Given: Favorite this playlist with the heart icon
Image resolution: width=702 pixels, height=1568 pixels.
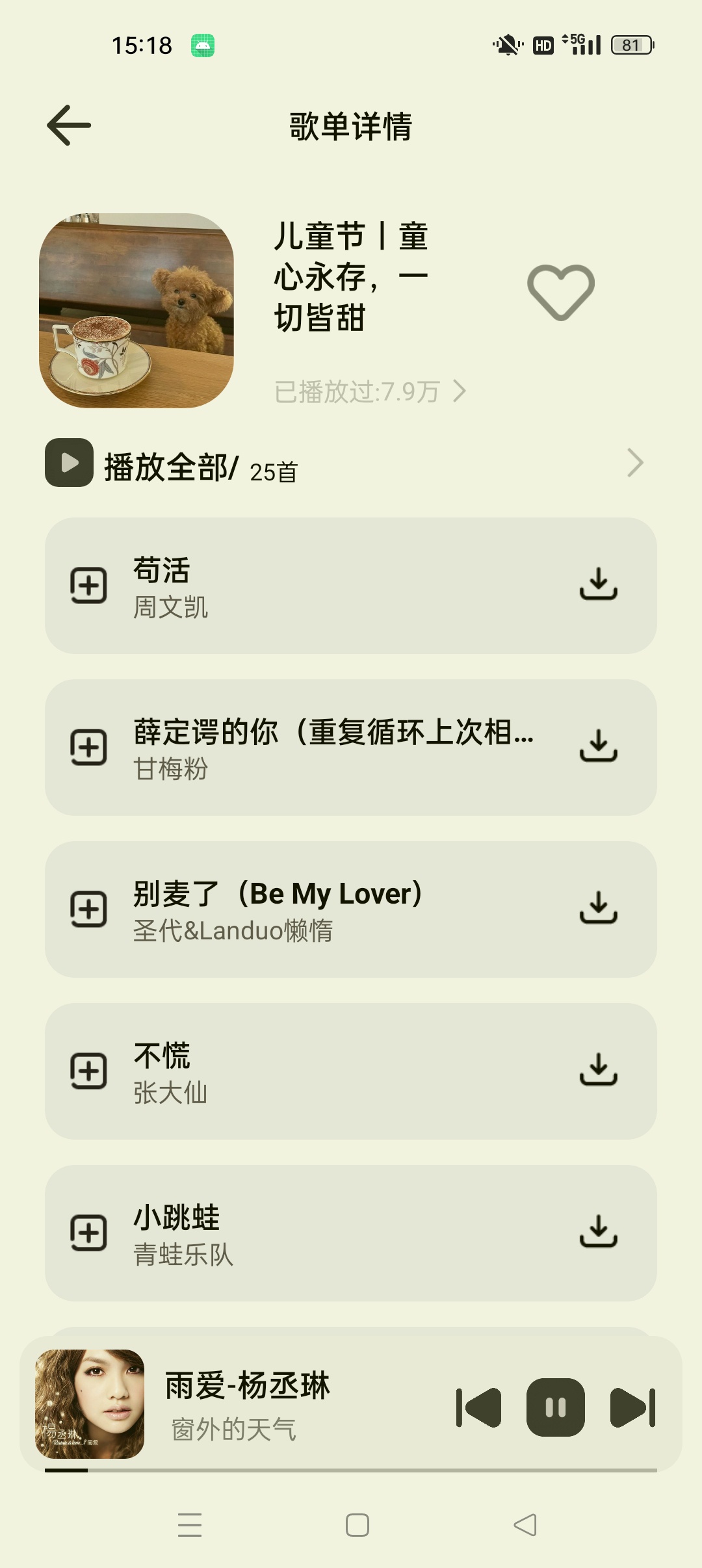Looking at the screenshot, I should click(561, 293).
